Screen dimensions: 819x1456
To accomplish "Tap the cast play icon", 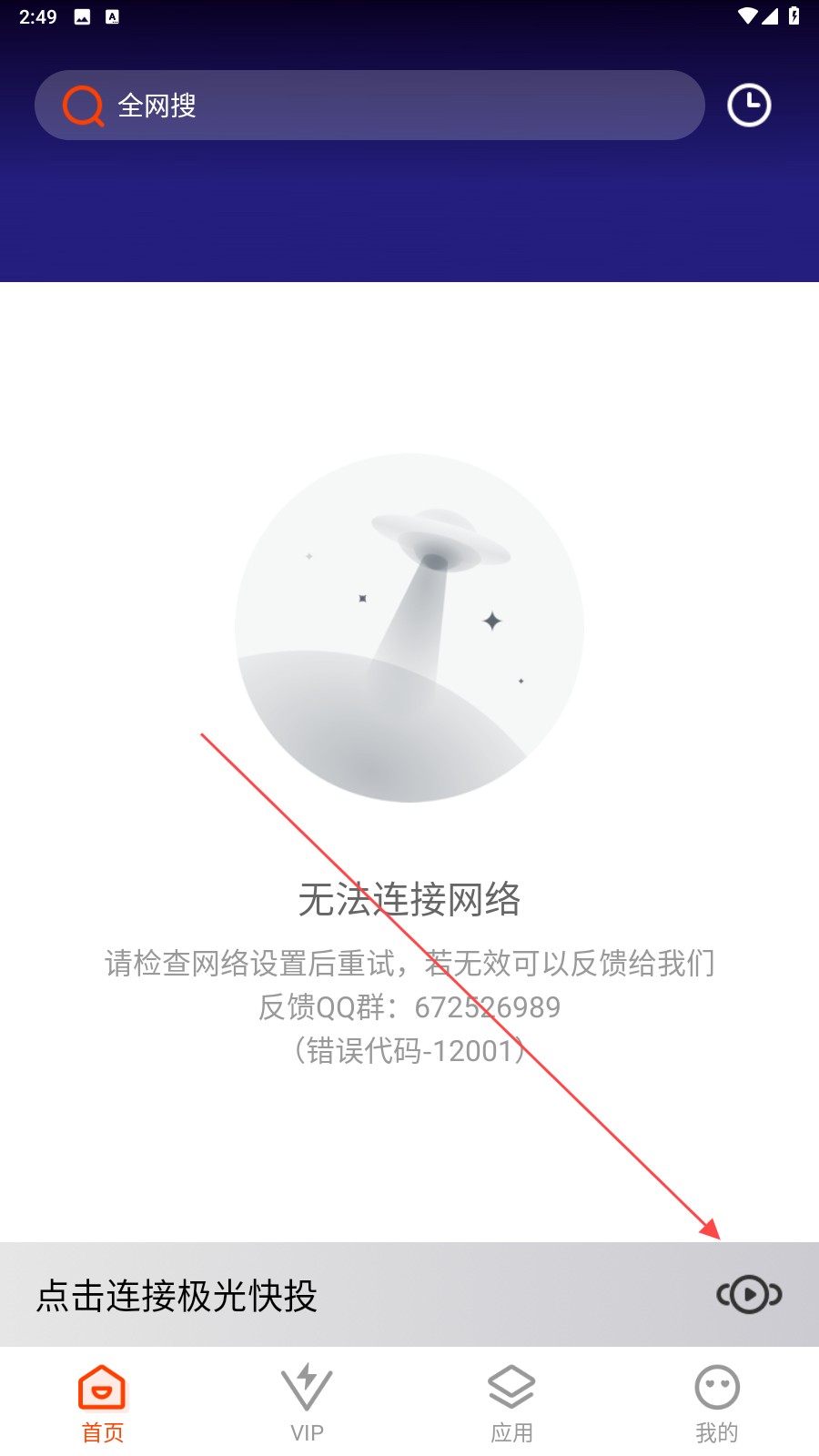I will pos(749,1294).
